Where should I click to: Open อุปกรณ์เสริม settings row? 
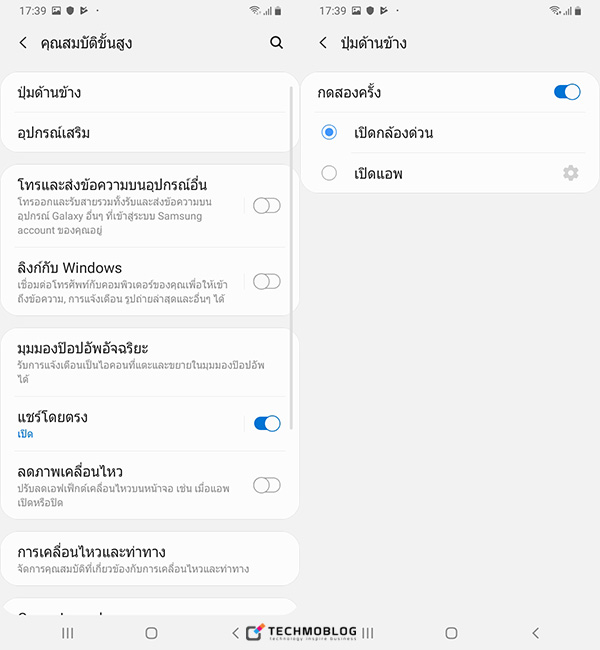pos(150,133)
